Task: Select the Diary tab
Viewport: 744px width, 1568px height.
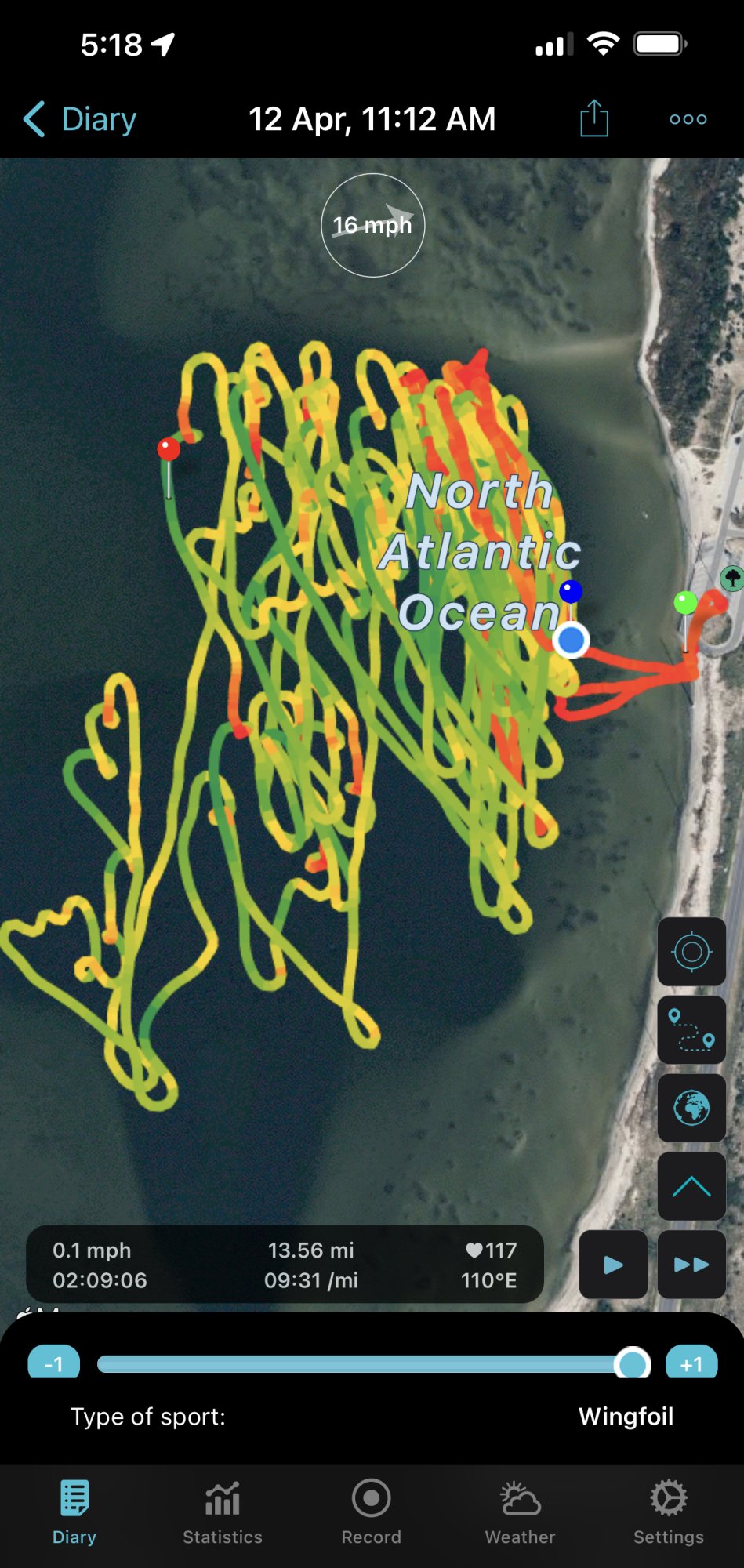Action: pyautogui.click(x=74, y=1513)
